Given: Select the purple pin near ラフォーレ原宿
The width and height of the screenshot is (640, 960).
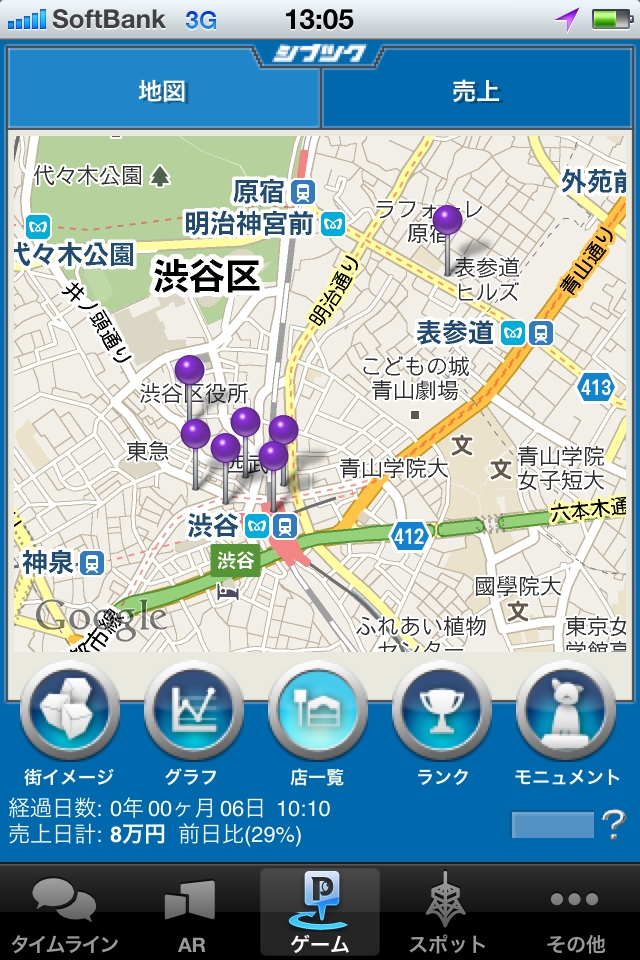Looking at the screenshot, I should (x=447, y=221).
